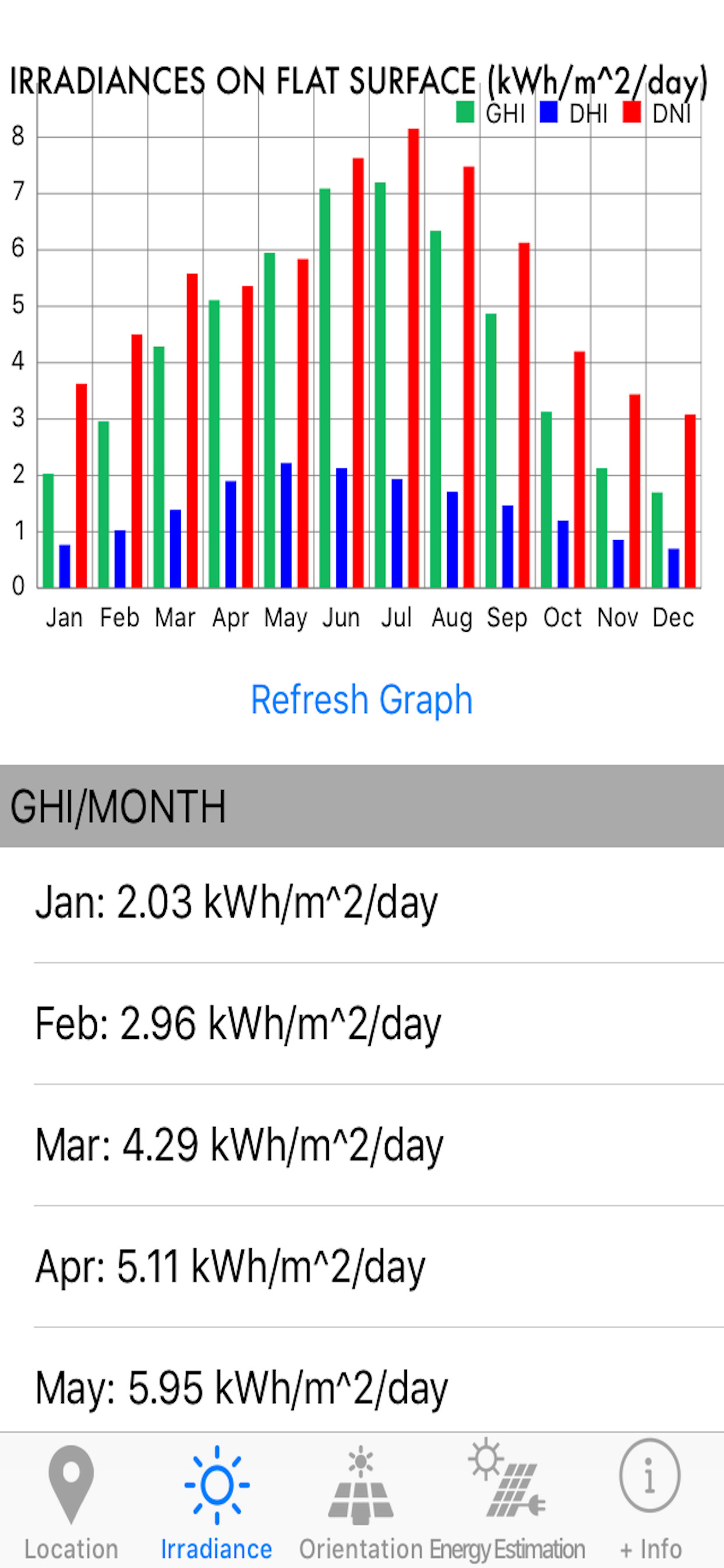Open the + Info tab
724x1568 pixels.
pos(650,1501)
